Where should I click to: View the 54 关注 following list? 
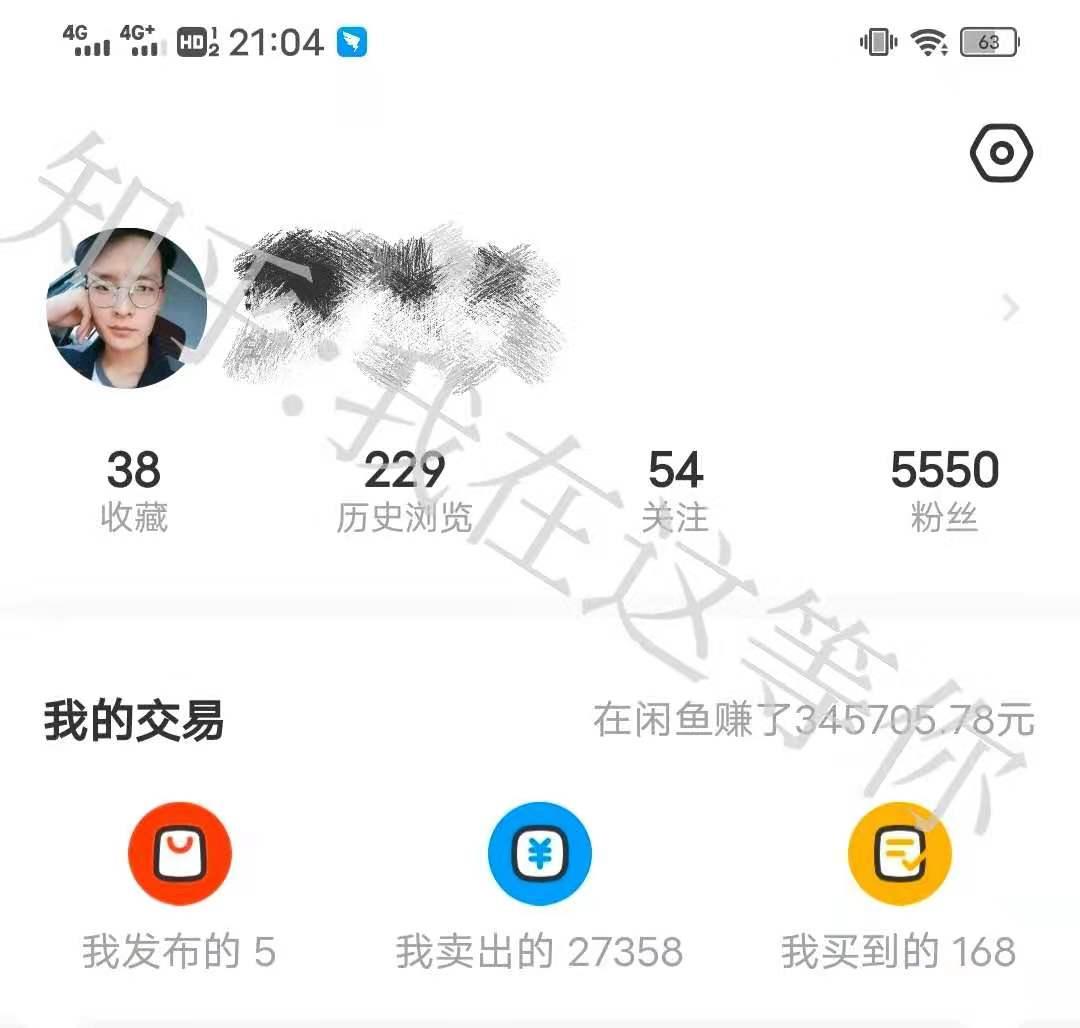click(675, 490)
